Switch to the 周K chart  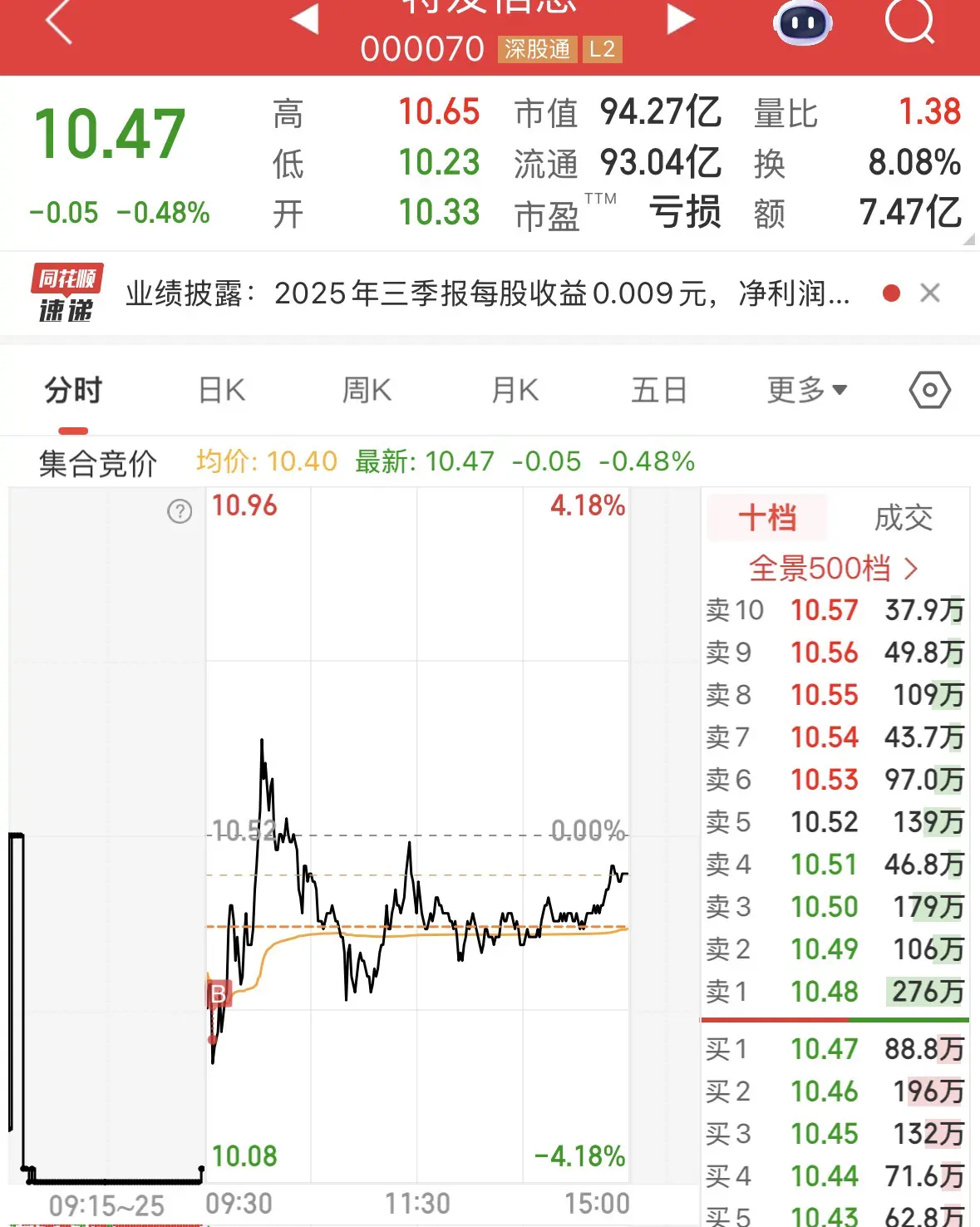pyautogui.click(x=367, y=390)
